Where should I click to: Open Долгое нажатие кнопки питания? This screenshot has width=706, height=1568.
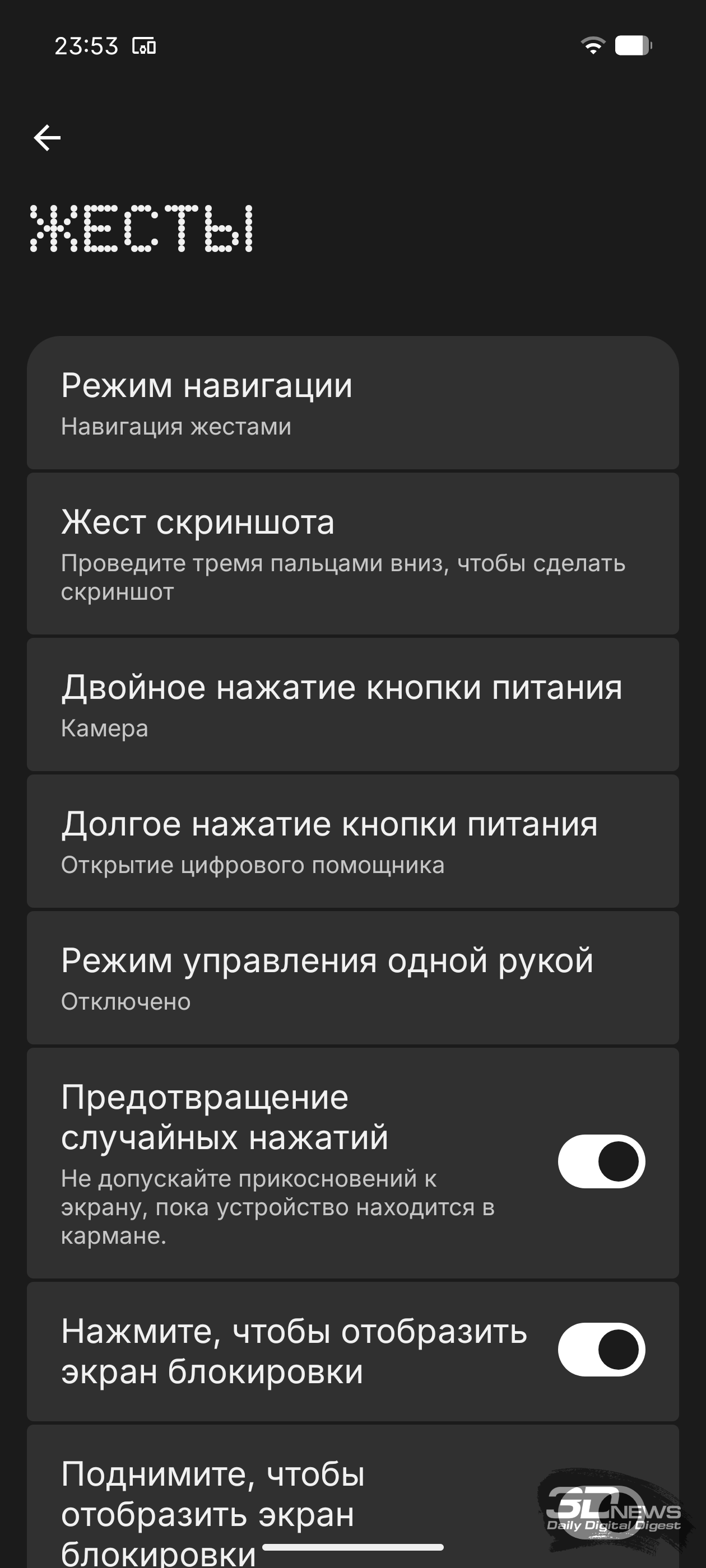pos(352,841)
